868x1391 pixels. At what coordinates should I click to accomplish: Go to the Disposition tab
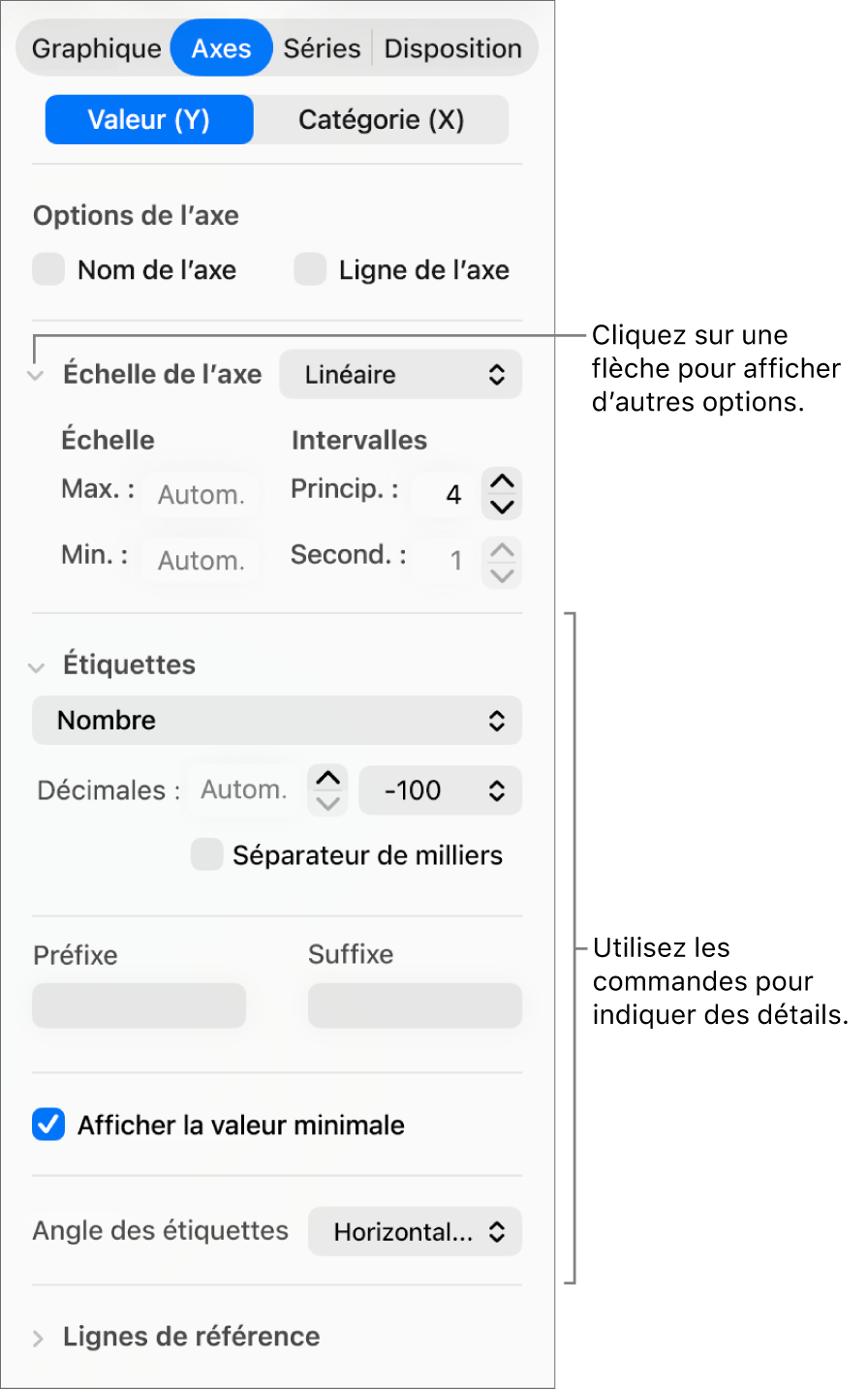tap(452, 48)
